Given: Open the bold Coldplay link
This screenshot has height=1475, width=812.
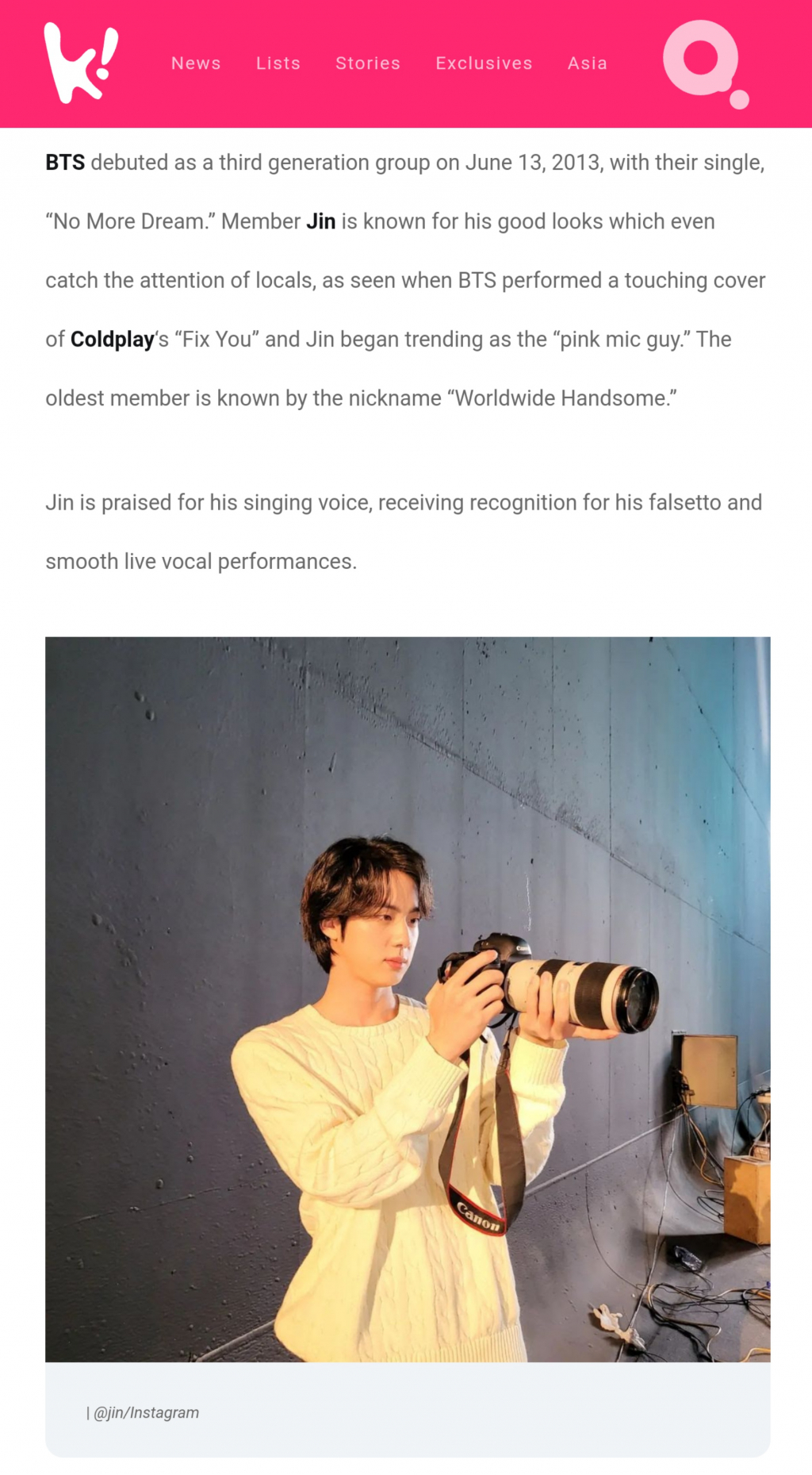Looking at the screenshot, I should [x=112, y=340].
